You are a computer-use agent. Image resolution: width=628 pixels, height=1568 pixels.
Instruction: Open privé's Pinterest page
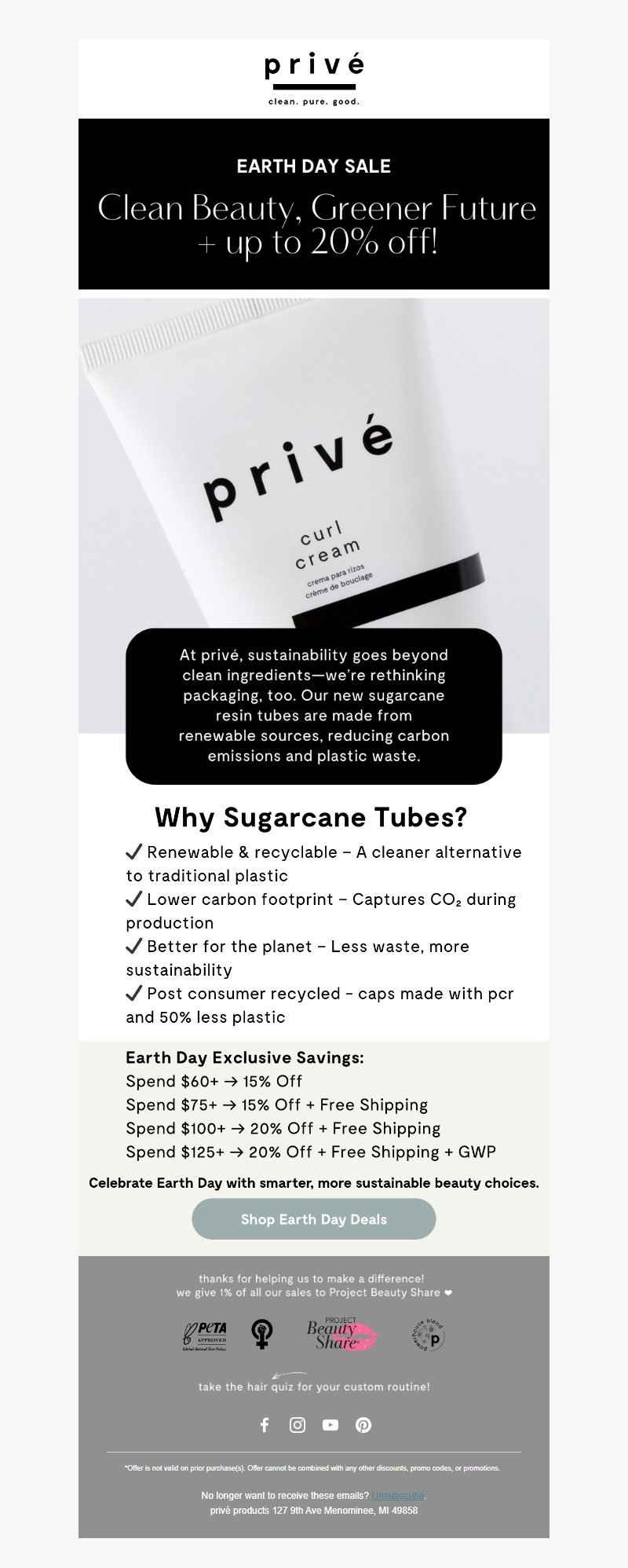[363, 1424]
